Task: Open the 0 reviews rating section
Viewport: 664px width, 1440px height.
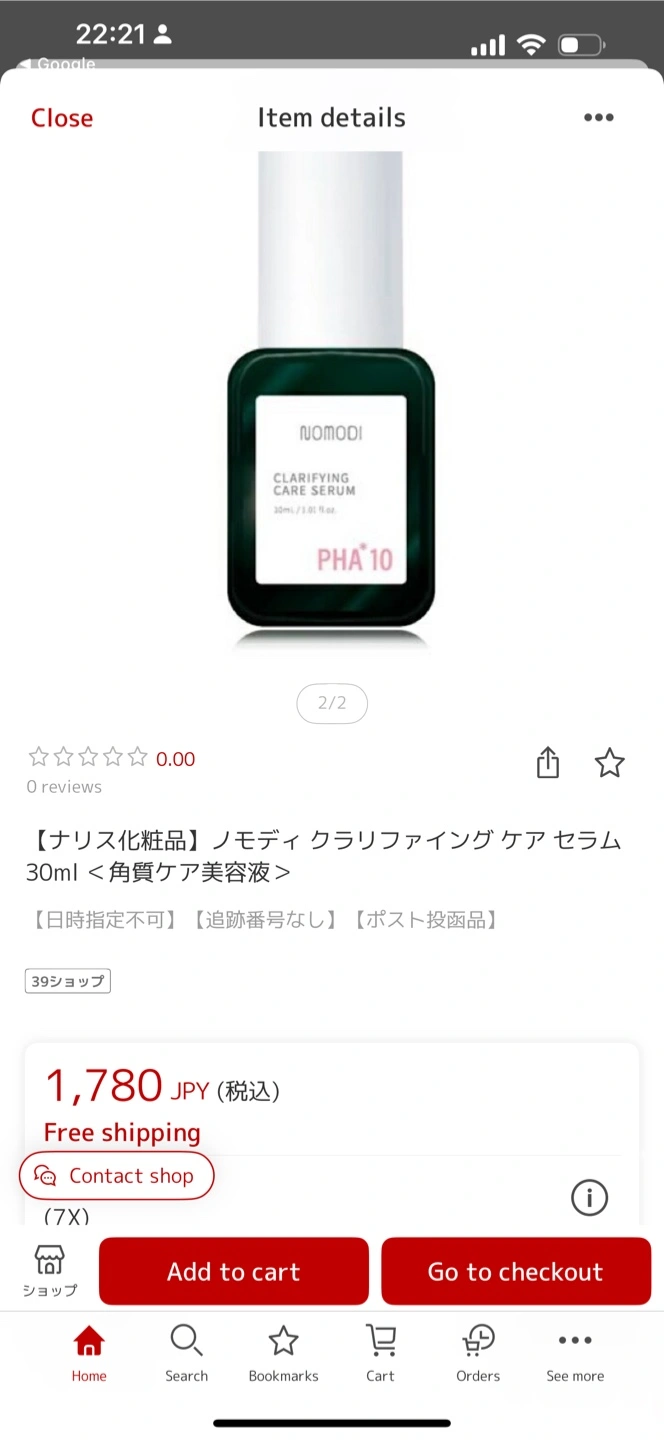Action: click(64, 787)
